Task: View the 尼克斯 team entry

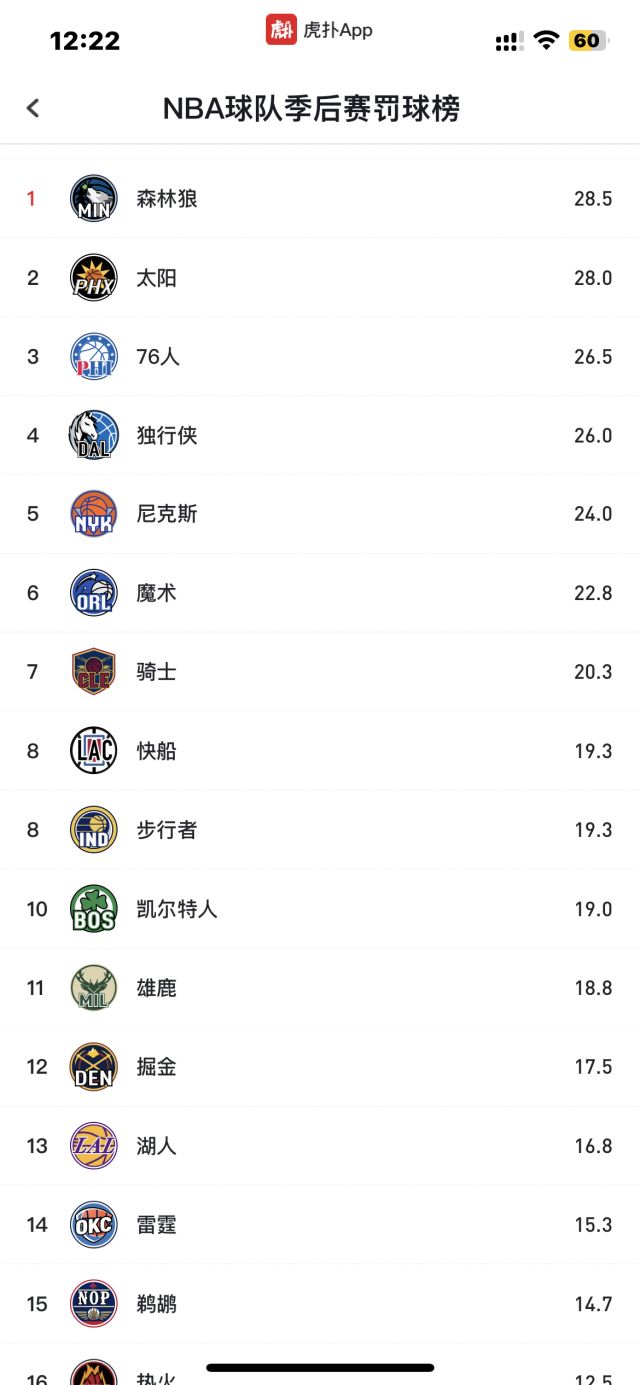Action: tap(320, 514)
